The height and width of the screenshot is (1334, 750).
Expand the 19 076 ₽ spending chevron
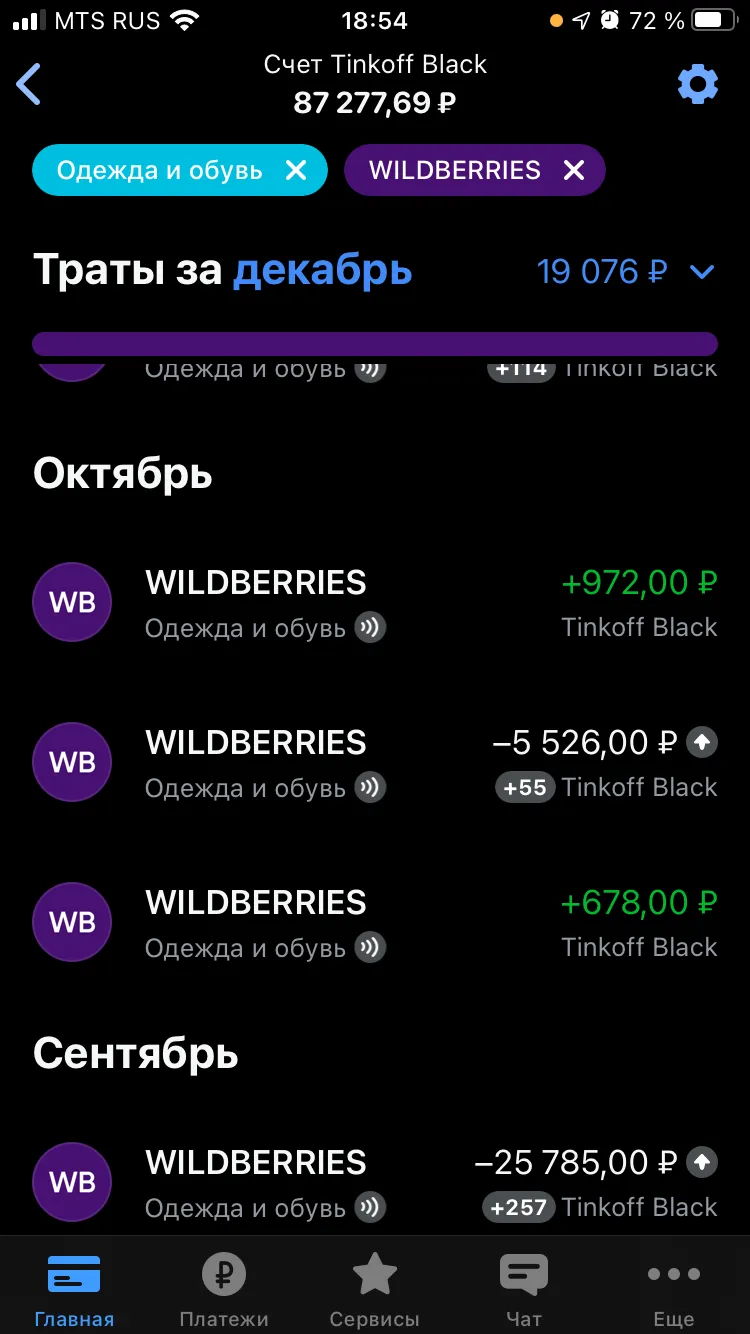[703, 271]
